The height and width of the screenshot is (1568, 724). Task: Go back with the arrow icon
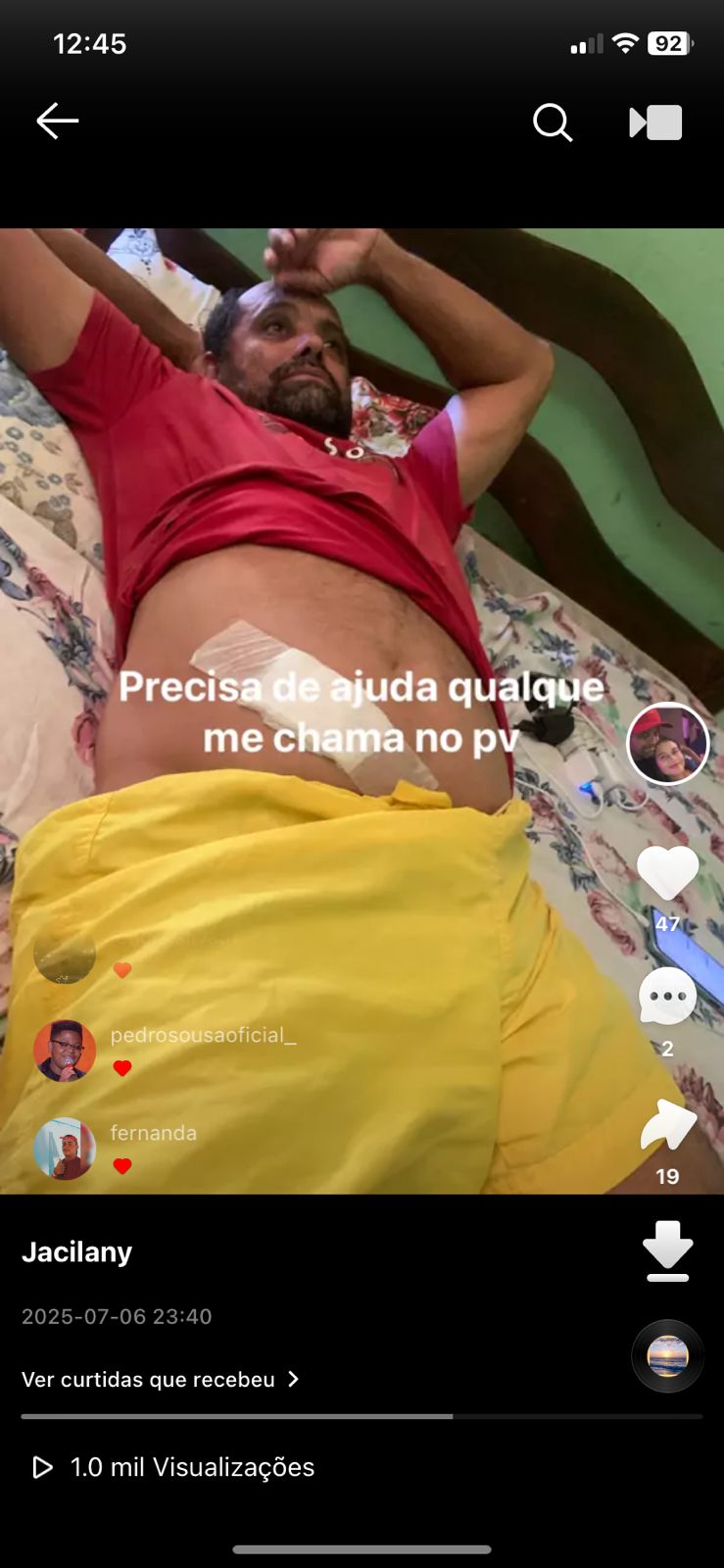click(x=57, y=122)
